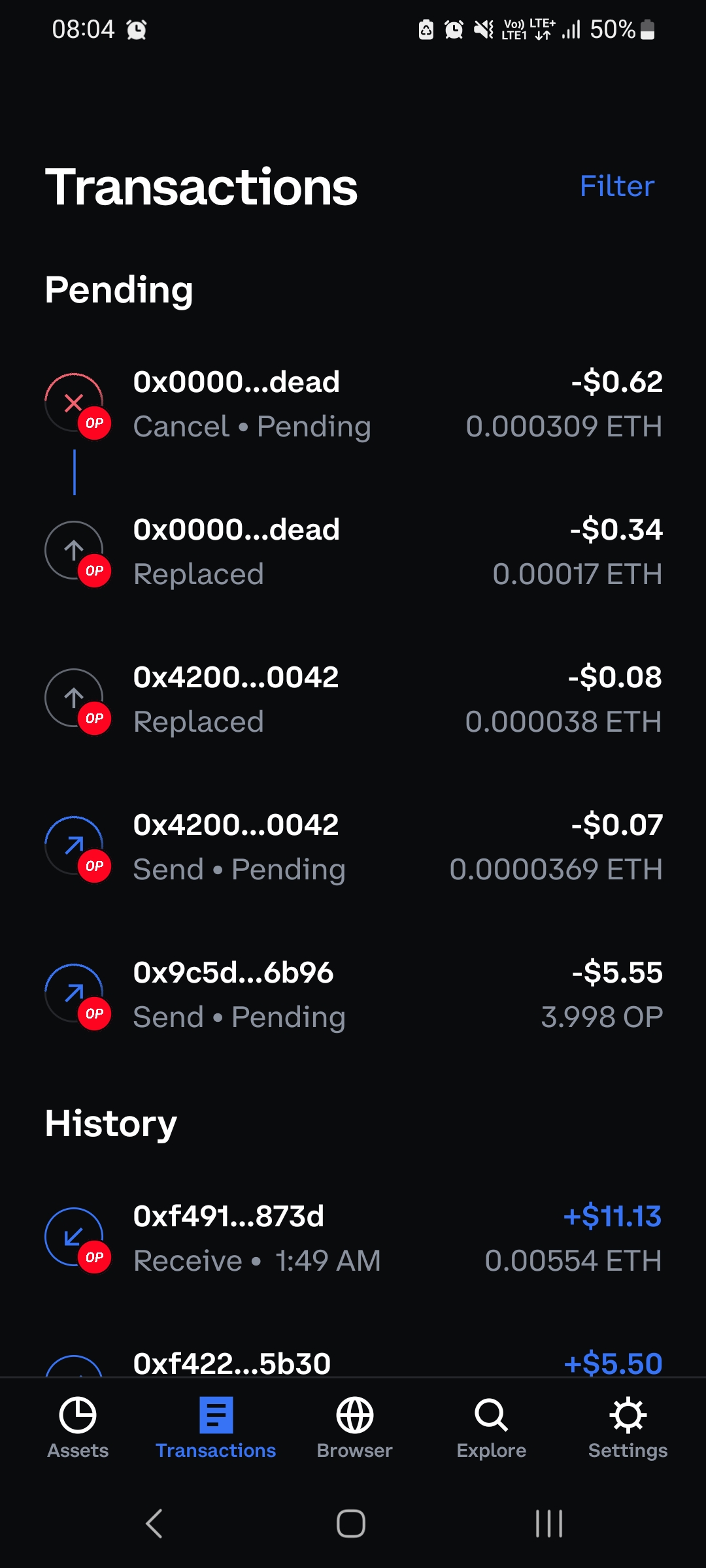Screen dimensions: 706x1568
Task: Open the Filter option for transactions
Action: [616, 186]
